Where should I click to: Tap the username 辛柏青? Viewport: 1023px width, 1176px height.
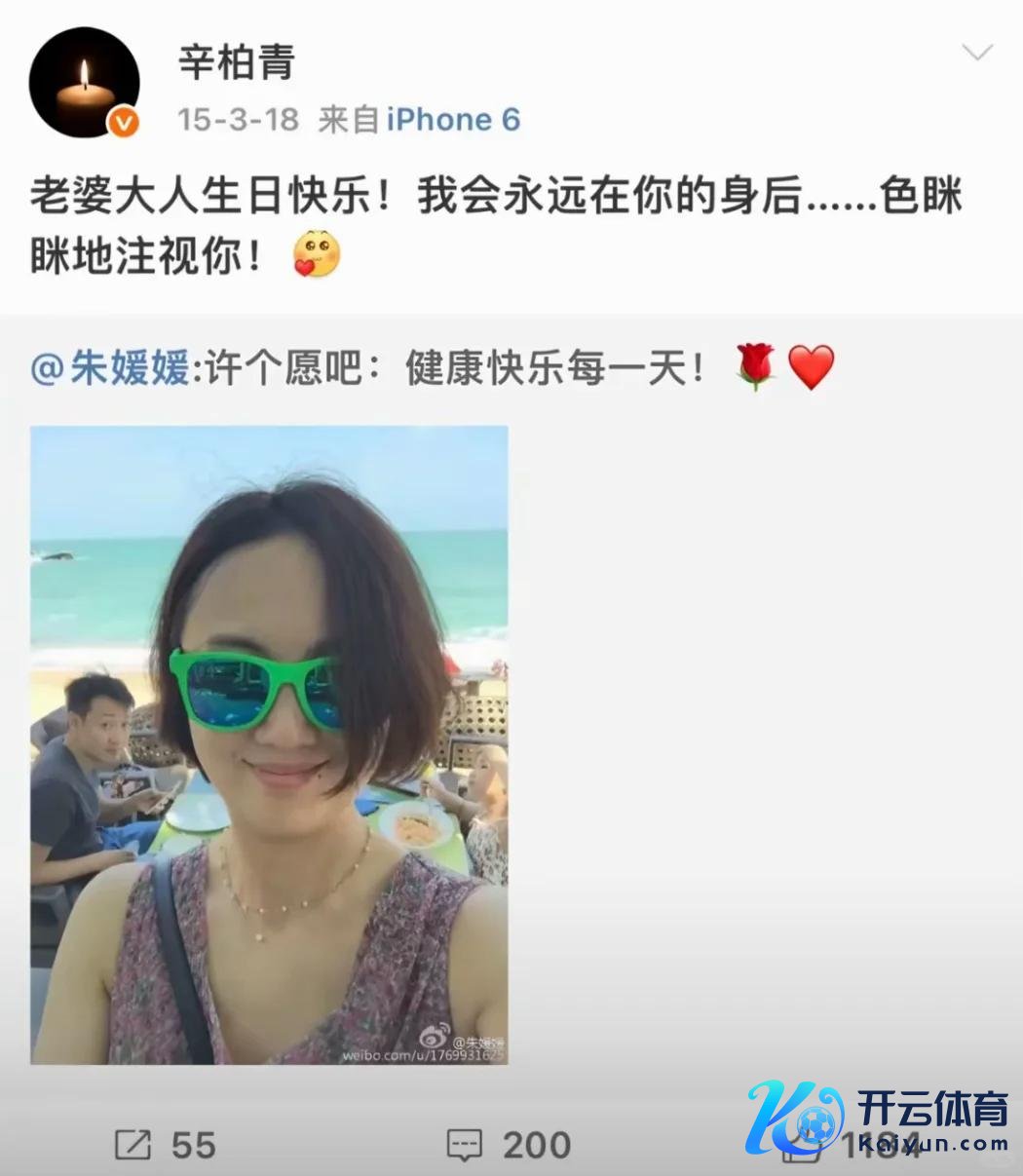tap(236, 62)
